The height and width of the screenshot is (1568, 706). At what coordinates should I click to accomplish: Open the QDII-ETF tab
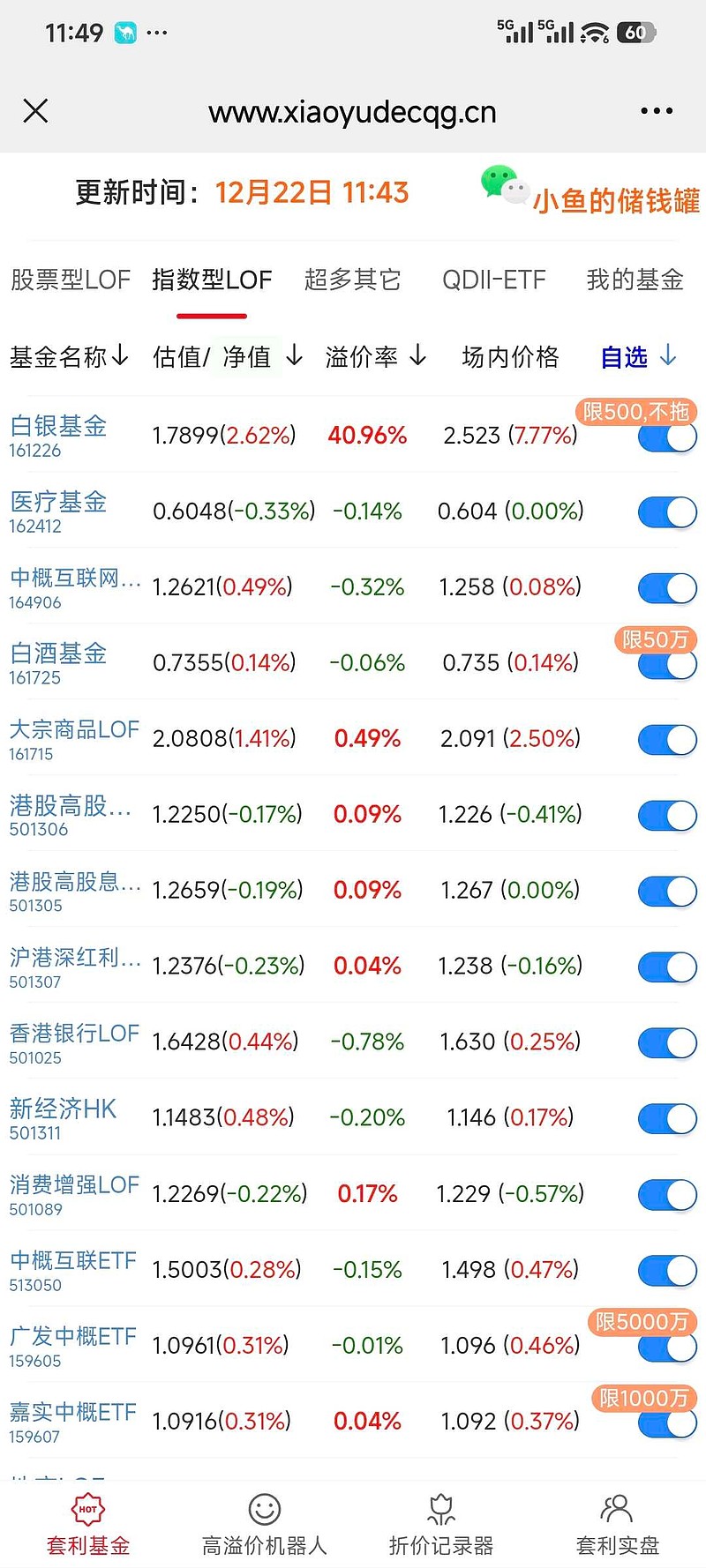coord(494,280)
